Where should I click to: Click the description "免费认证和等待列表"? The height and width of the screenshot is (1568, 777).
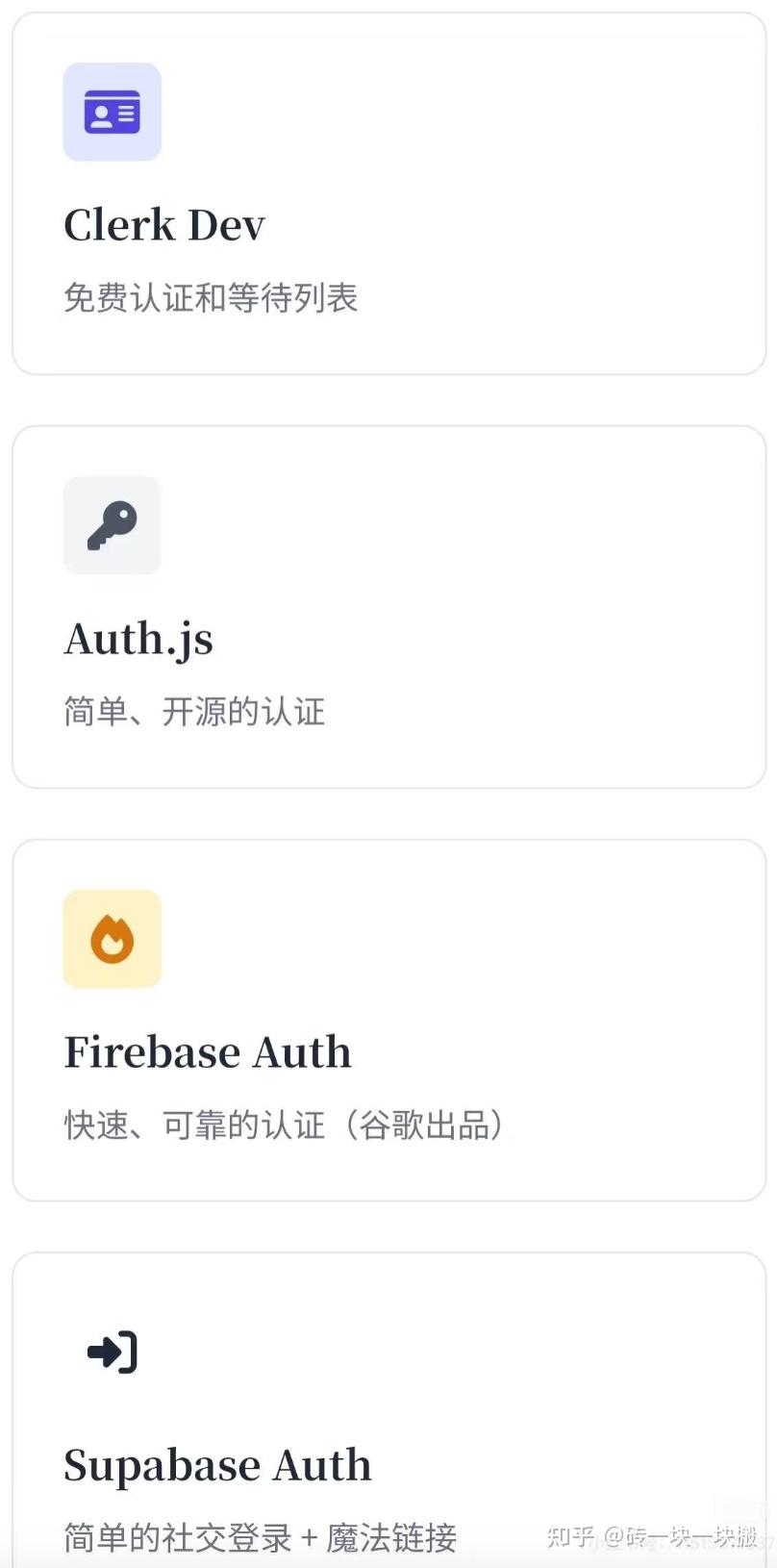click(211, 299)
